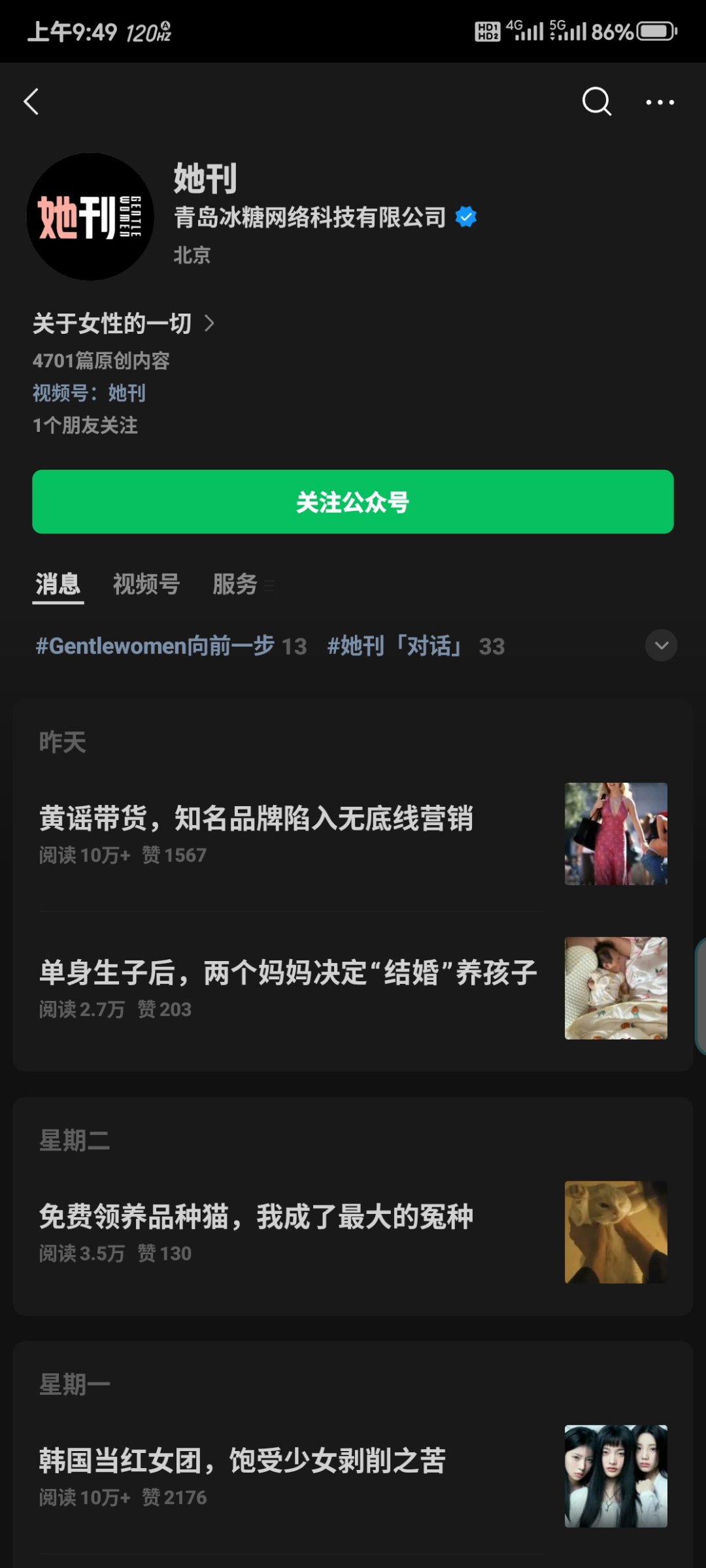Open the three-dot overflow menu
This screenshot has height=1568, width=706.
pyautogui.click(x=660, y=103)
